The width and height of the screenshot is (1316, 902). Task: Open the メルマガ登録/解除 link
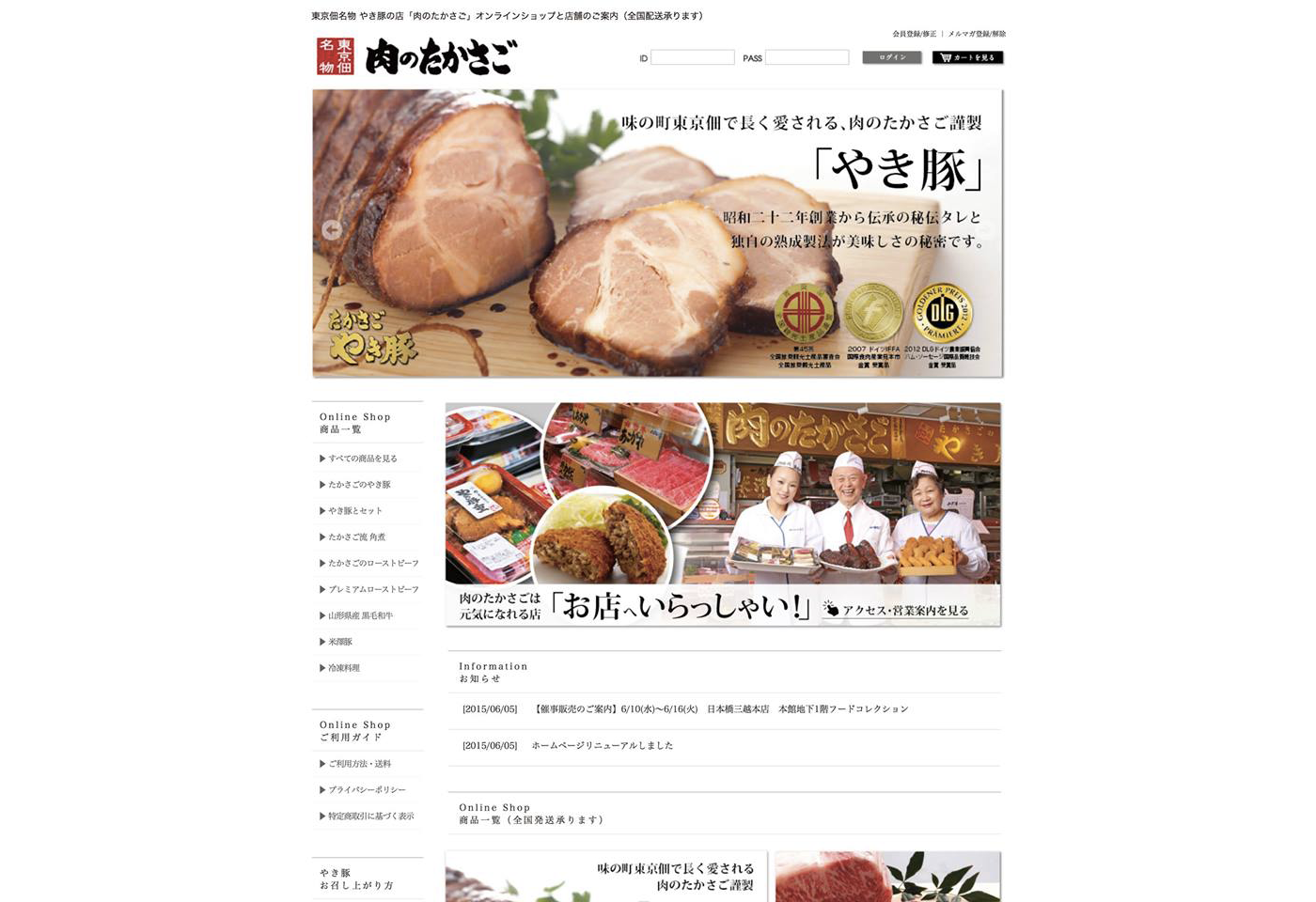coord(976,34)
